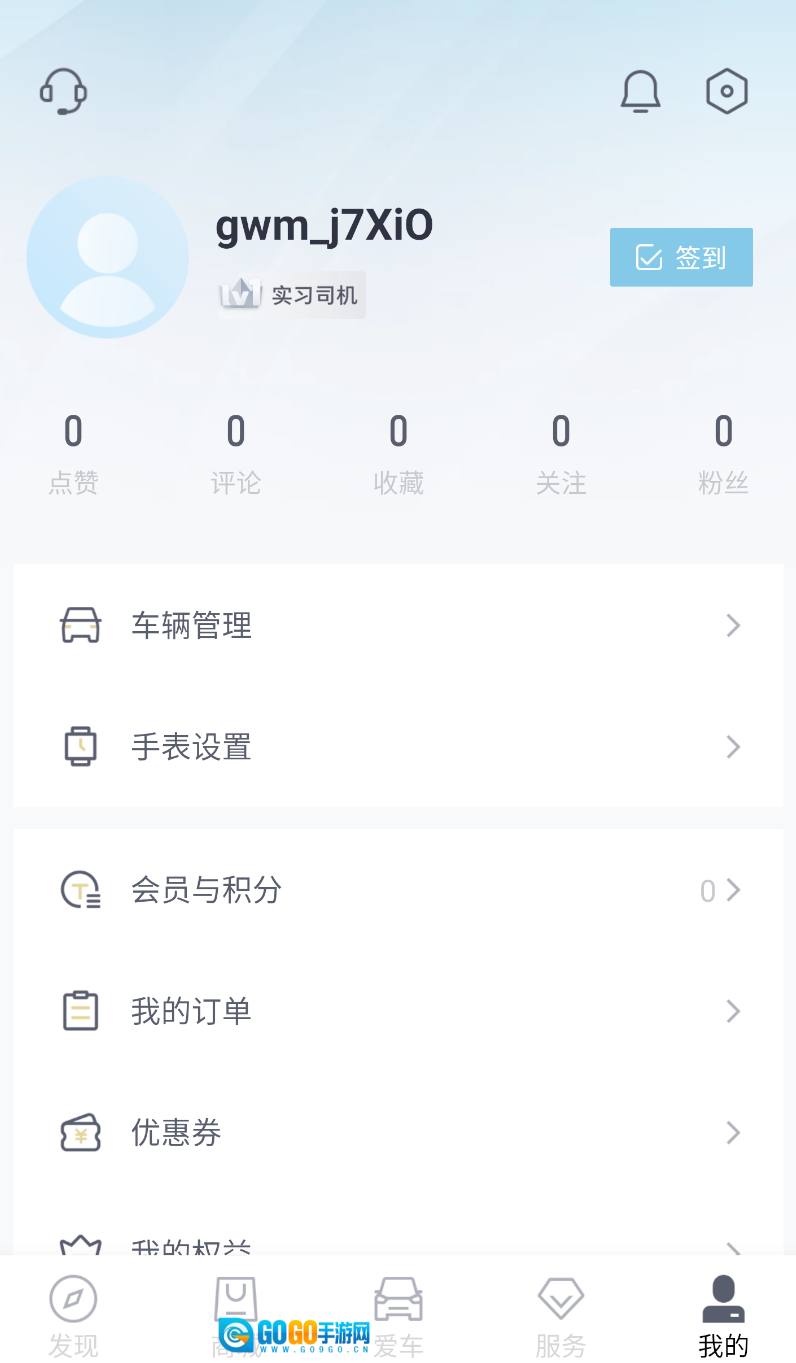Switch to the 服务 tab
Screen dimensions: 796x1363
click(x=560, y=1315)
